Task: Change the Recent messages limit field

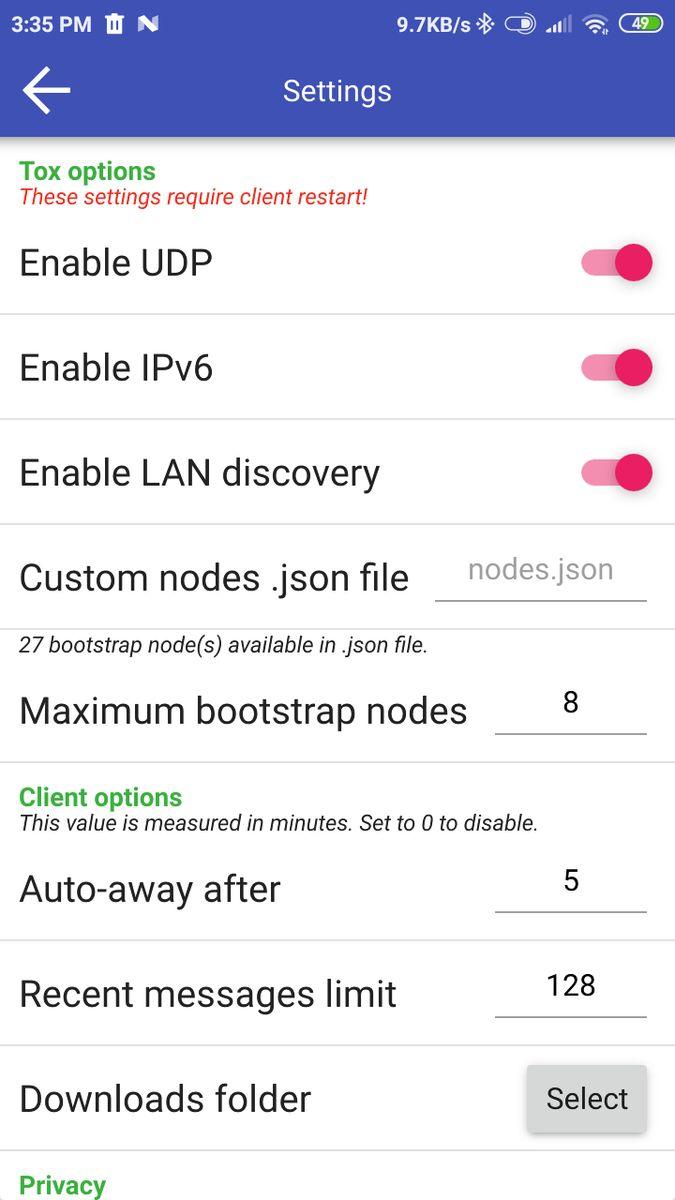Action: pos(570,988)
